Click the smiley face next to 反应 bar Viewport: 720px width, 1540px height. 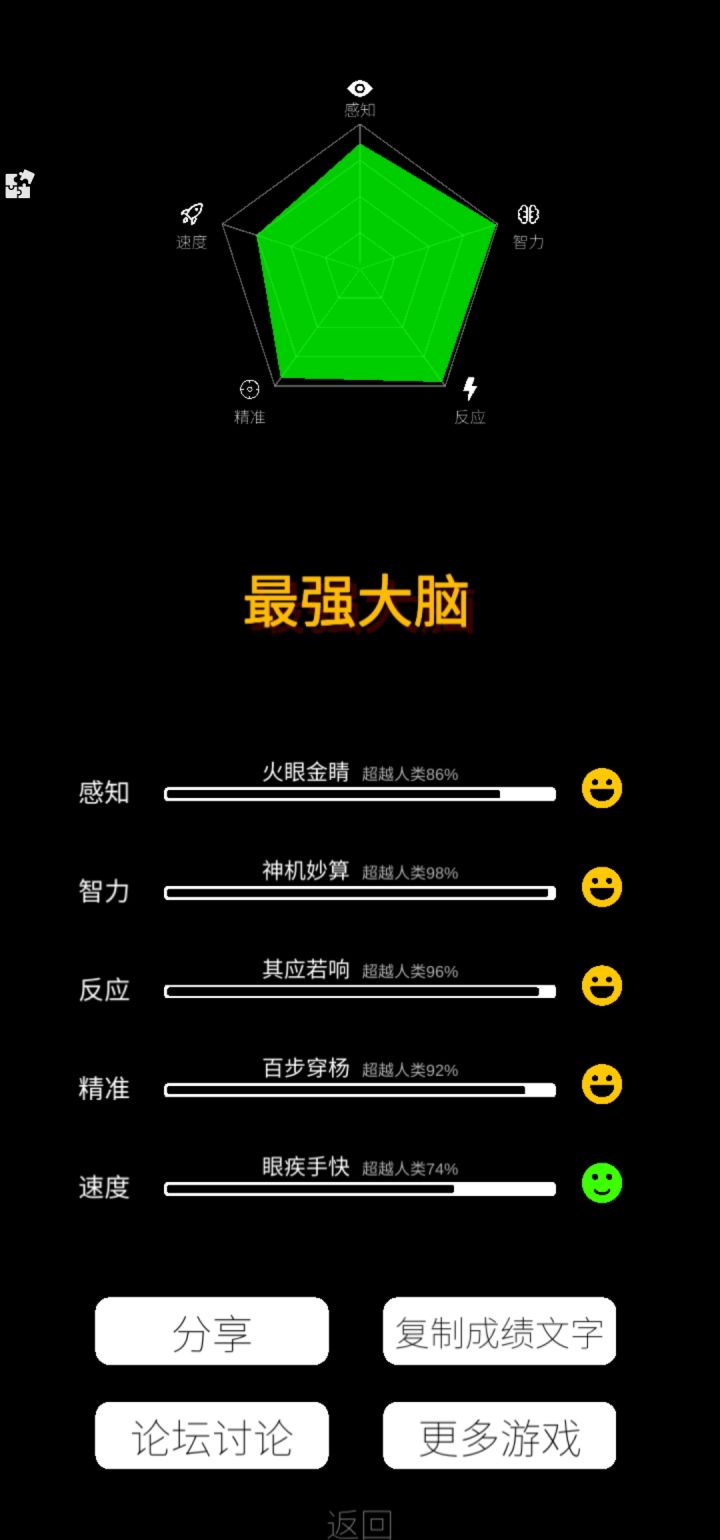click(x=600, y=986)
